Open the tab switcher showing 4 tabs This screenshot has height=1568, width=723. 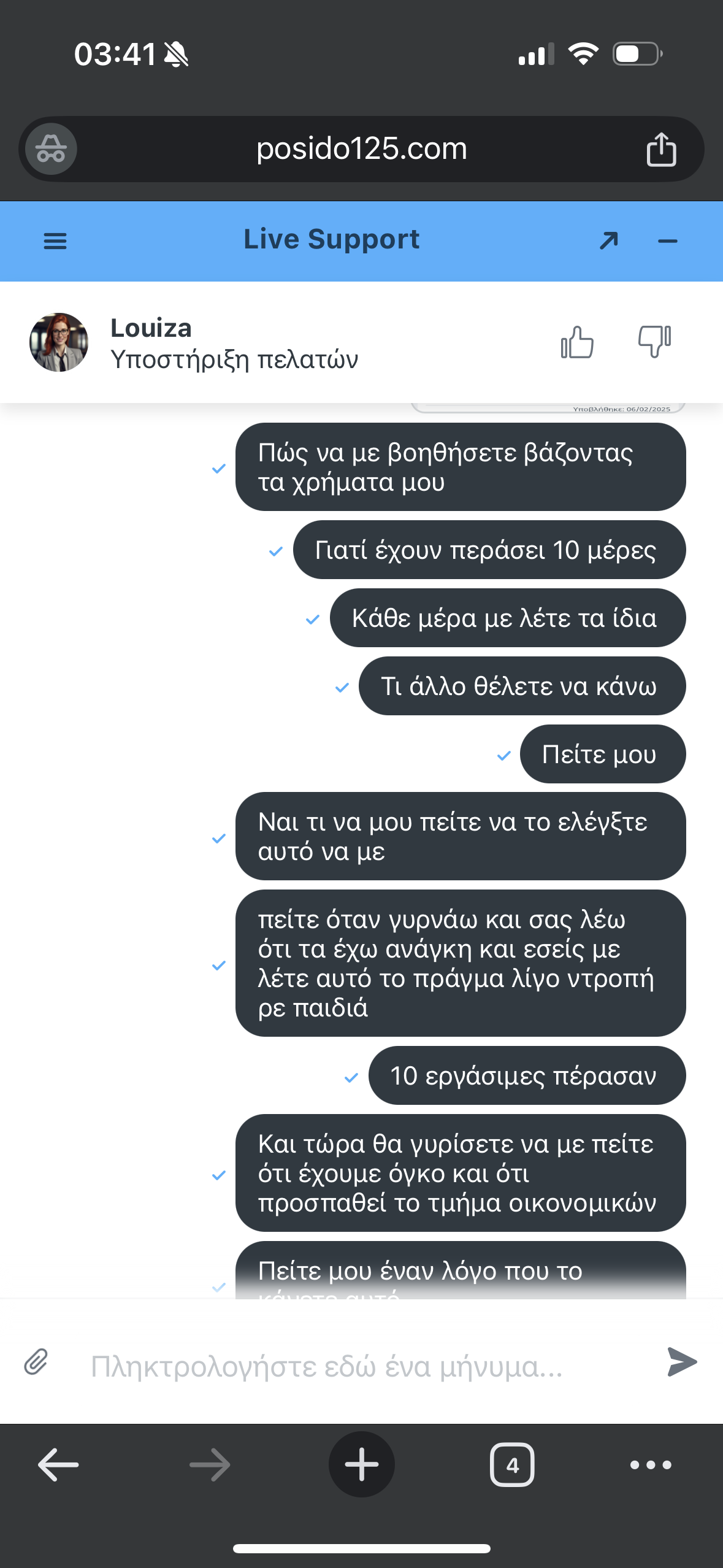(512, 1465)
